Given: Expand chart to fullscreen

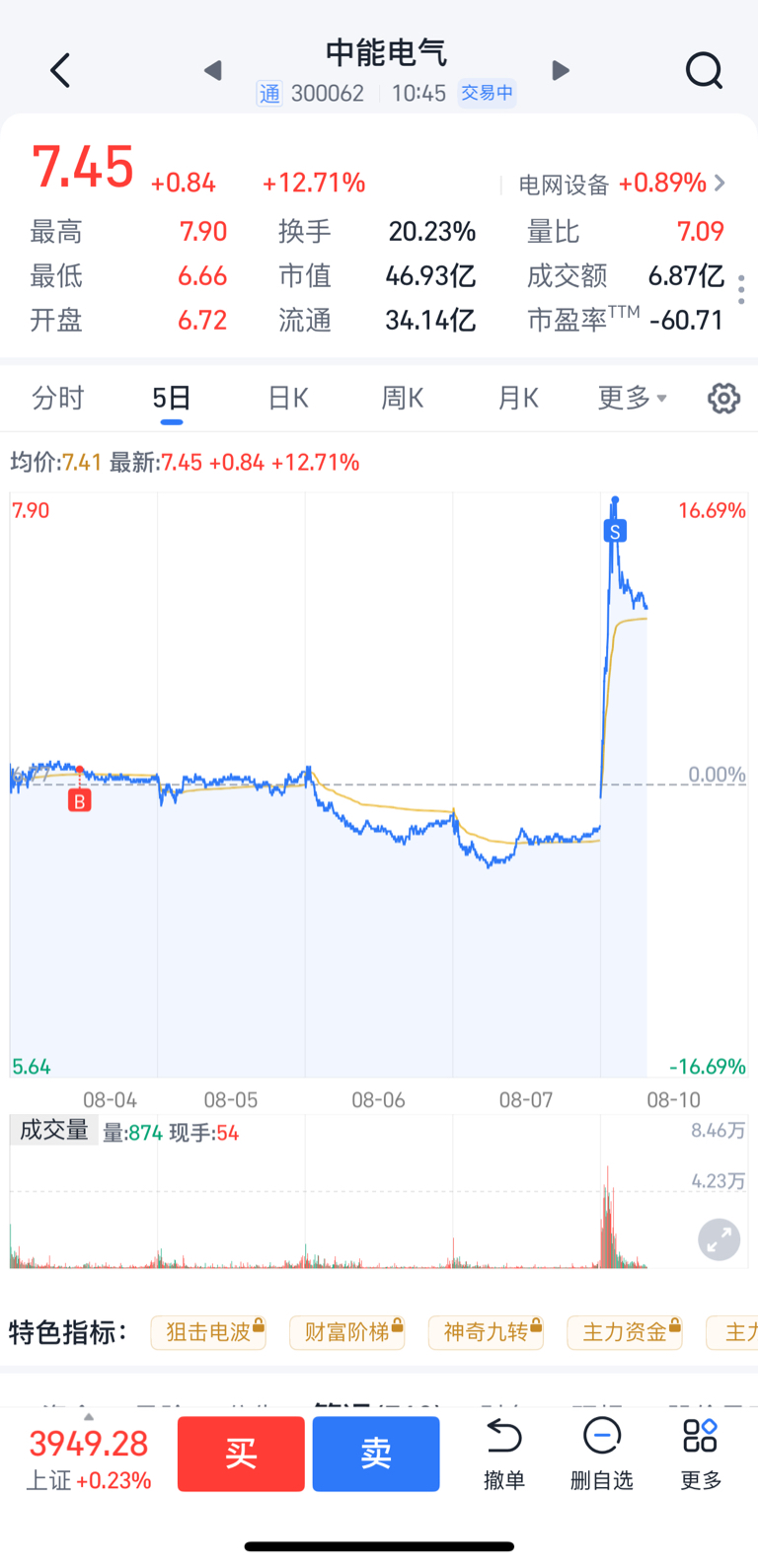Looking at the screenshot, I should (720, 1239).
